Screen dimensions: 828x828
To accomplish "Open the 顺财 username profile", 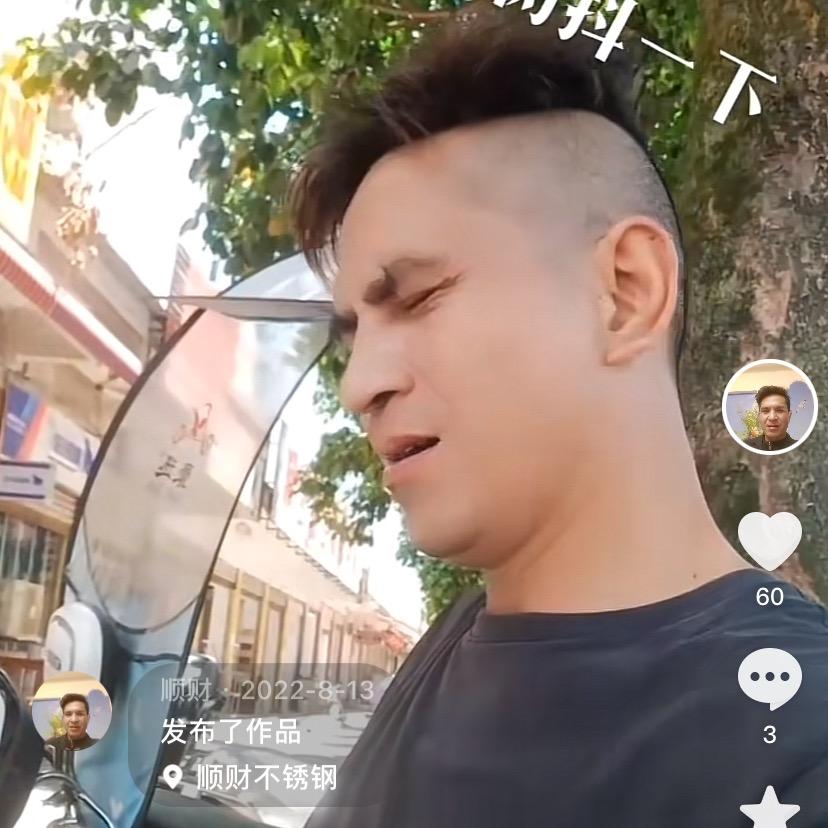I will pyautogui.click(x=182, y=690).
